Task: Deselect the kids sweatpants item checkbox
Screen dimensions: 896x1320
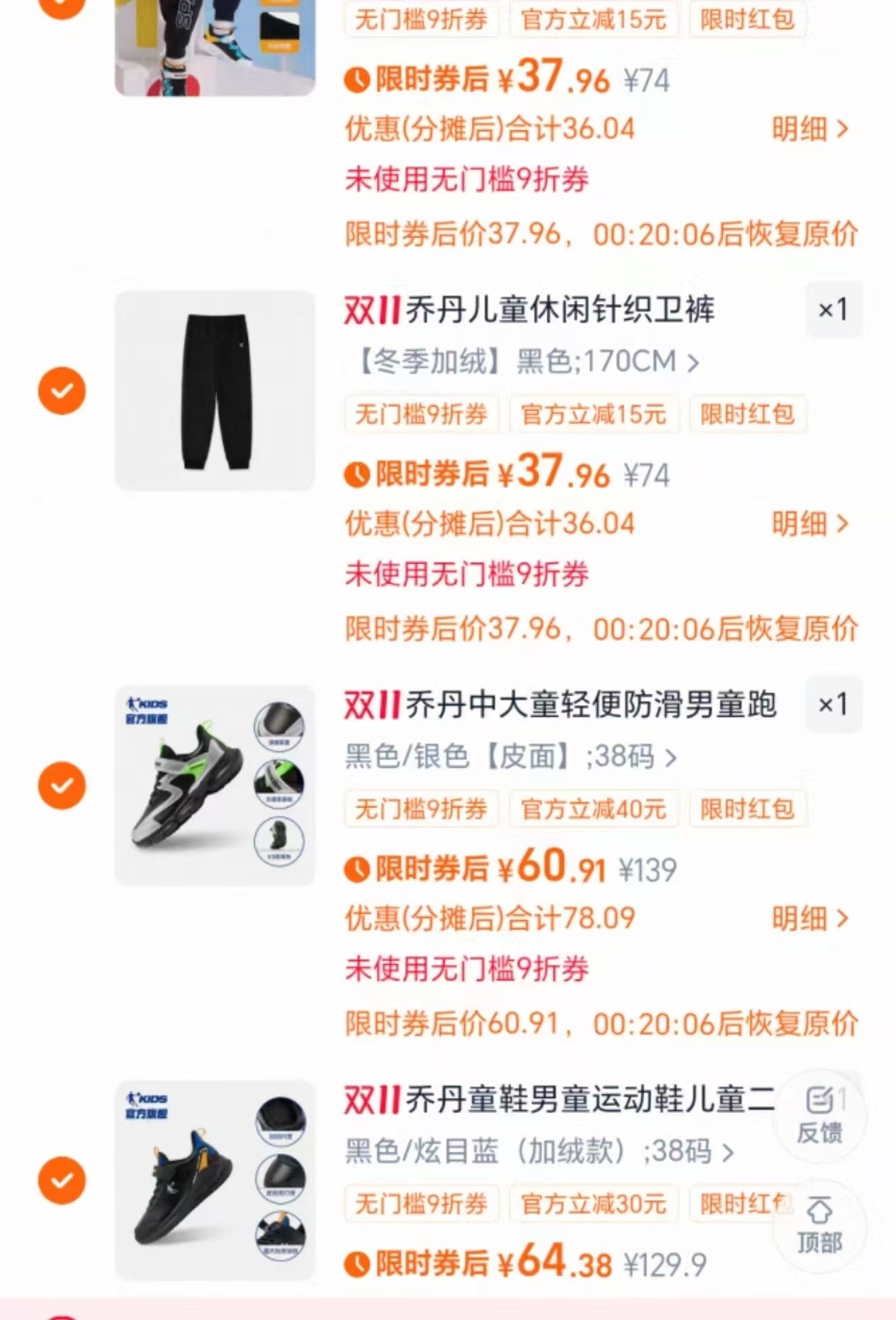Action: (x=62, y=390)
